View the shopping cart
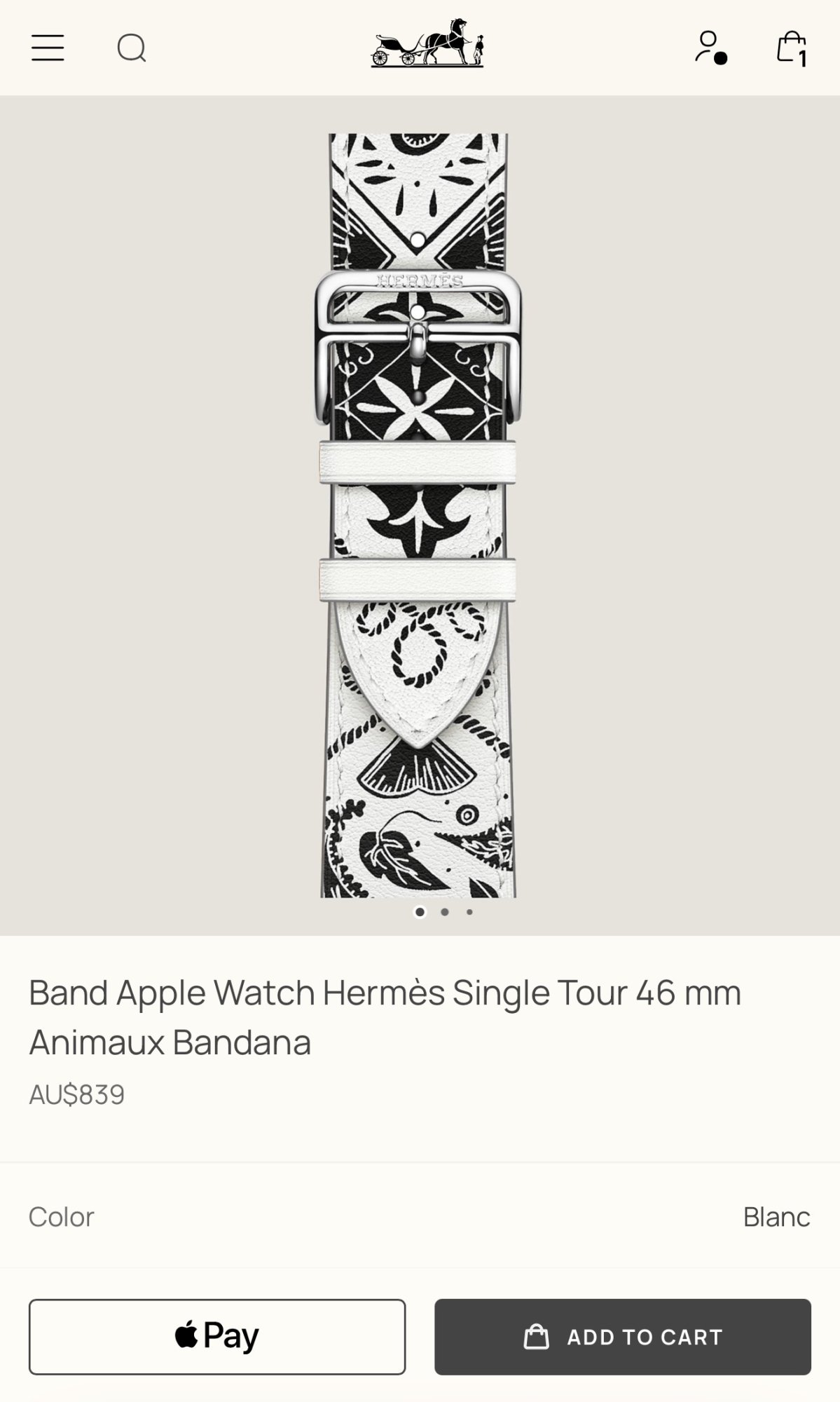 point(792,48)
